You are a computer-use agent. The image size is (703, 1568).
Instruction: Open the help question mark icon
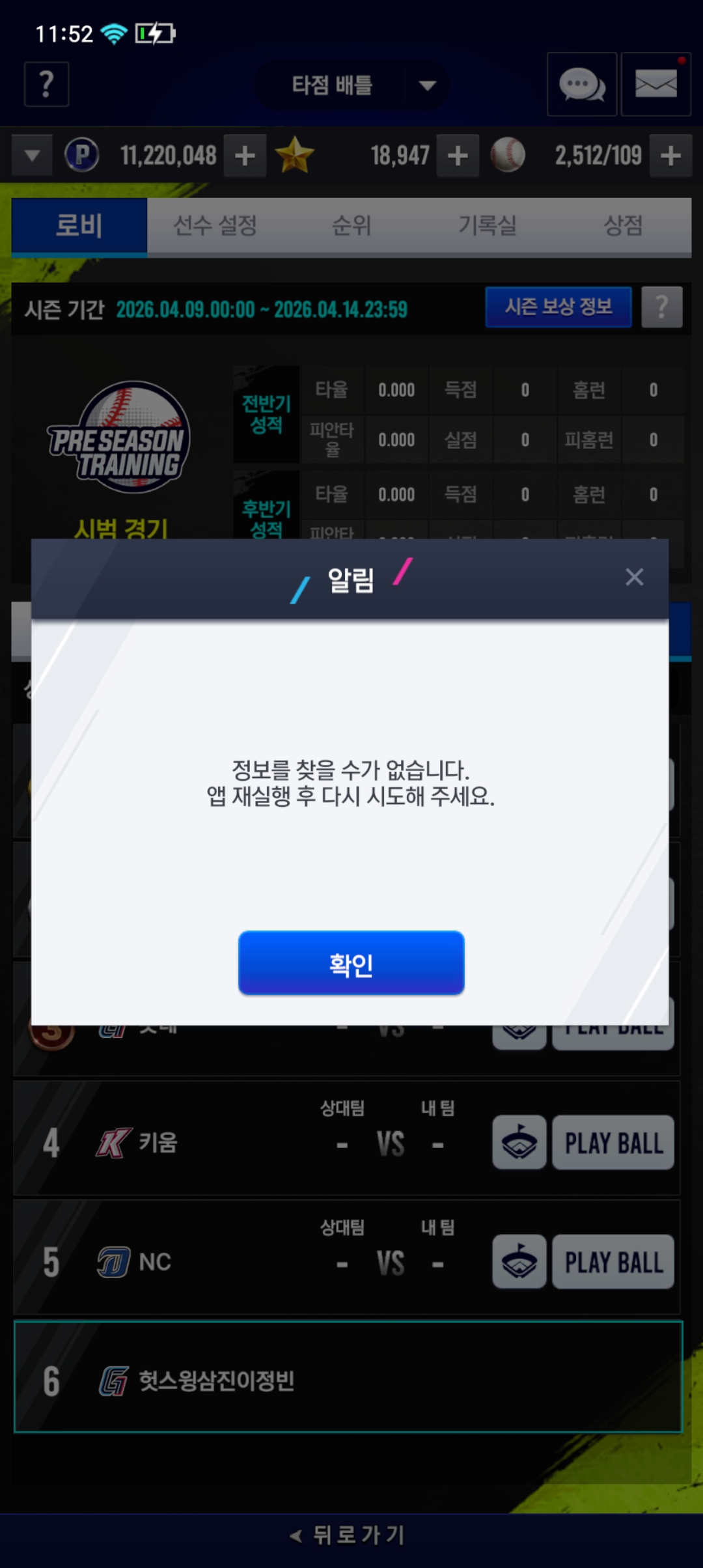[x=46, y=85]
